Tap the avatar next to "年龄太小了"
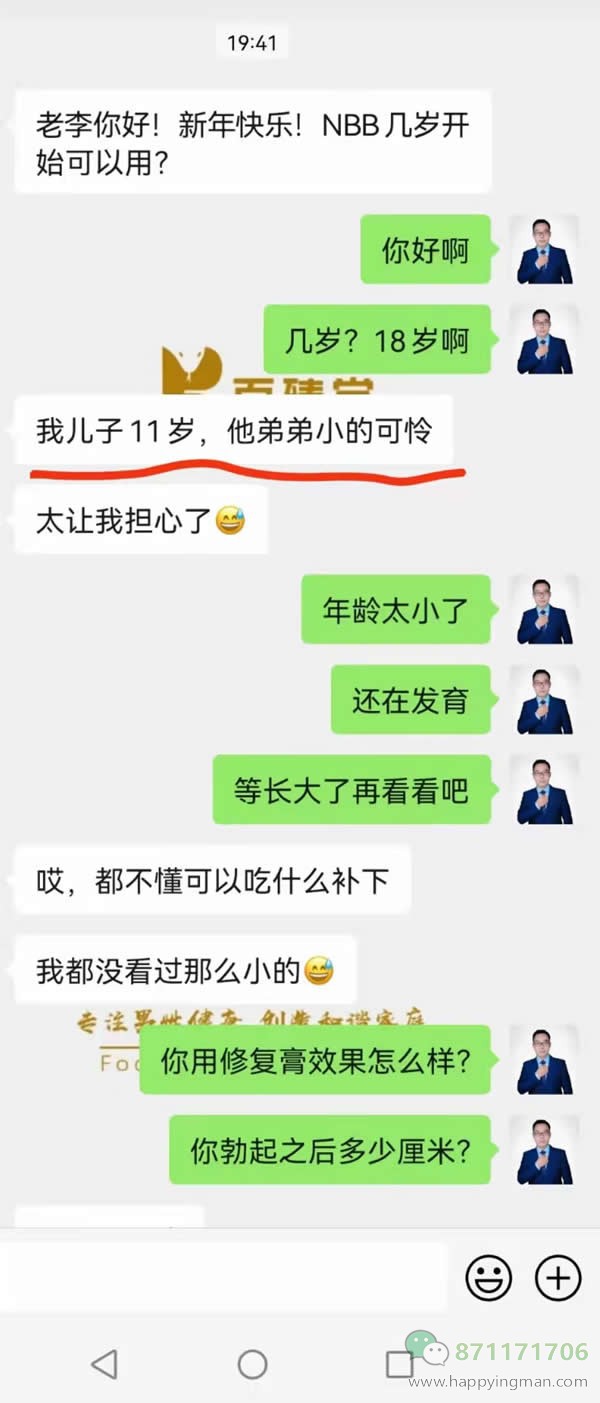The image size is (600, 1403). pyautogui.click(x=544, y=610)
